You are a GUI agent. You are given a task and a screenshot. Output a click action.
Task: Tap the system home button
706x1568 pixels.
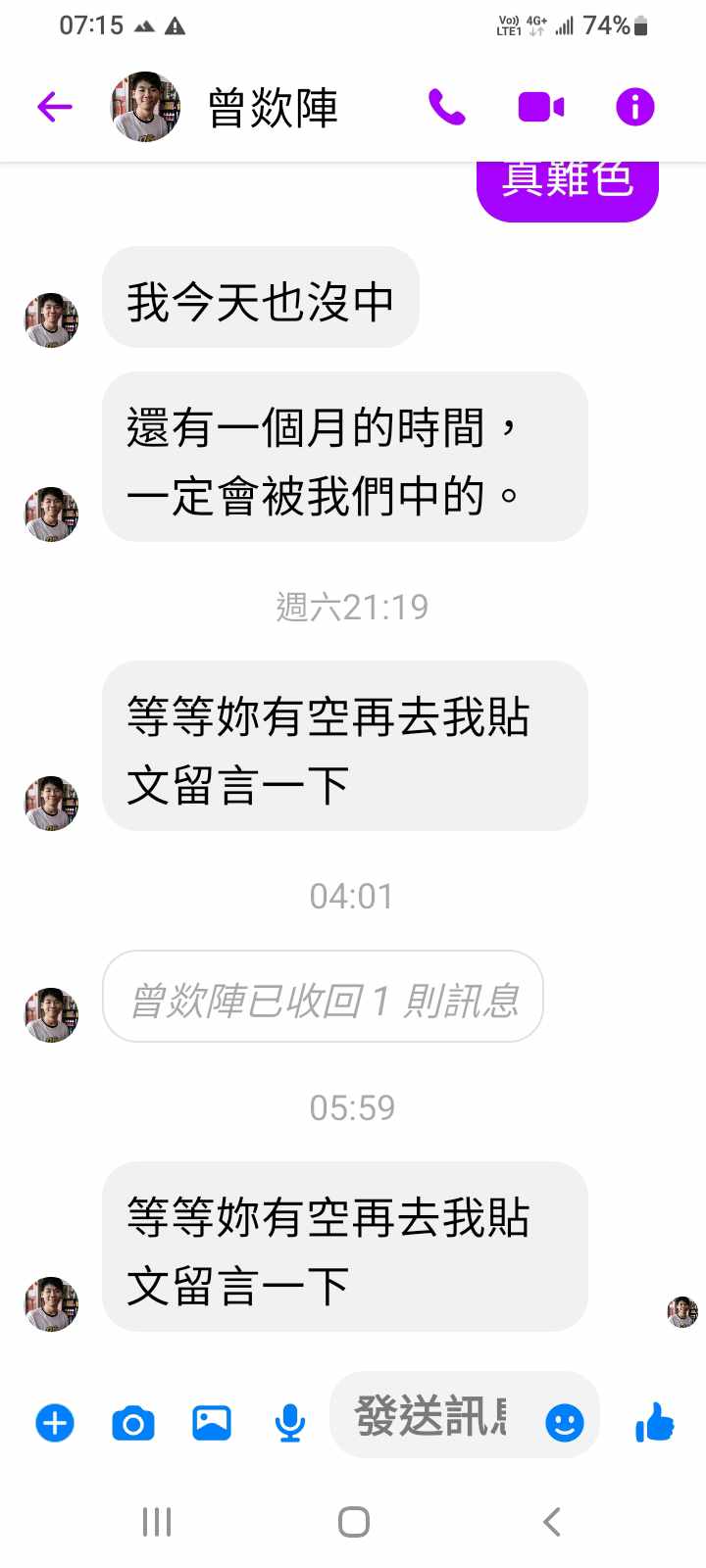point(353,1522)
